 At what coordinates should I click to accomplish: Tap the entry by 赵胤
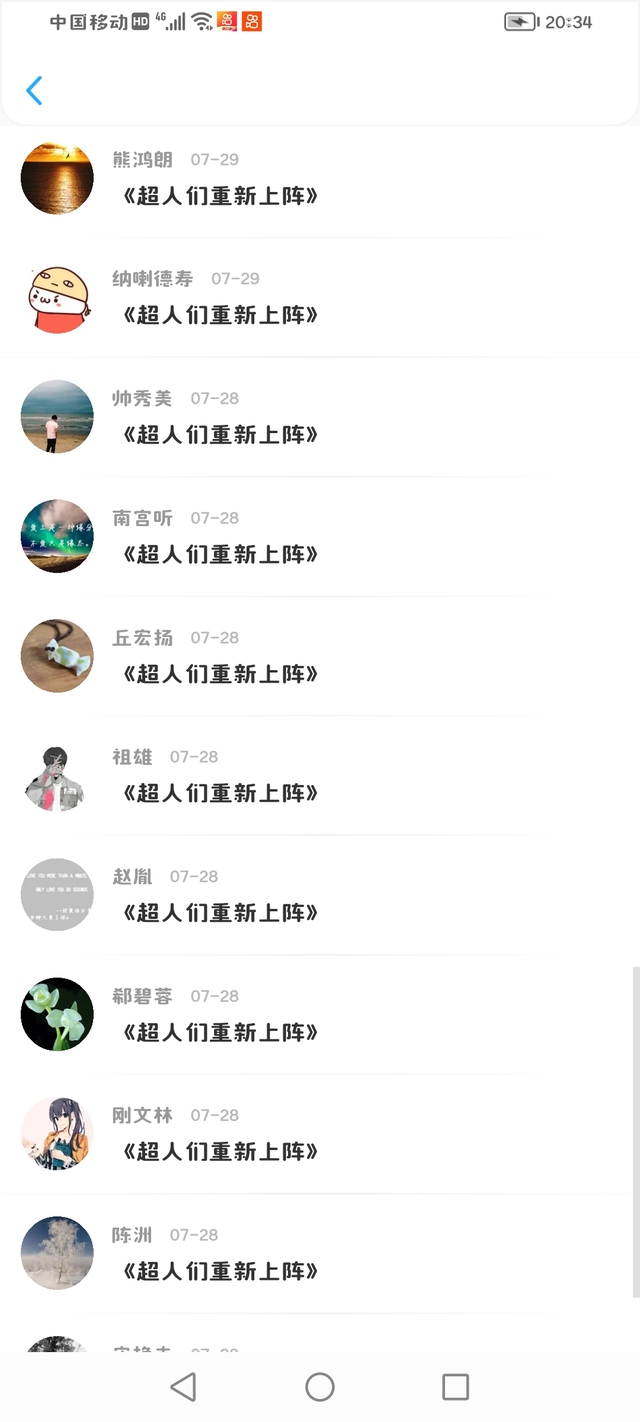point(220,912)
